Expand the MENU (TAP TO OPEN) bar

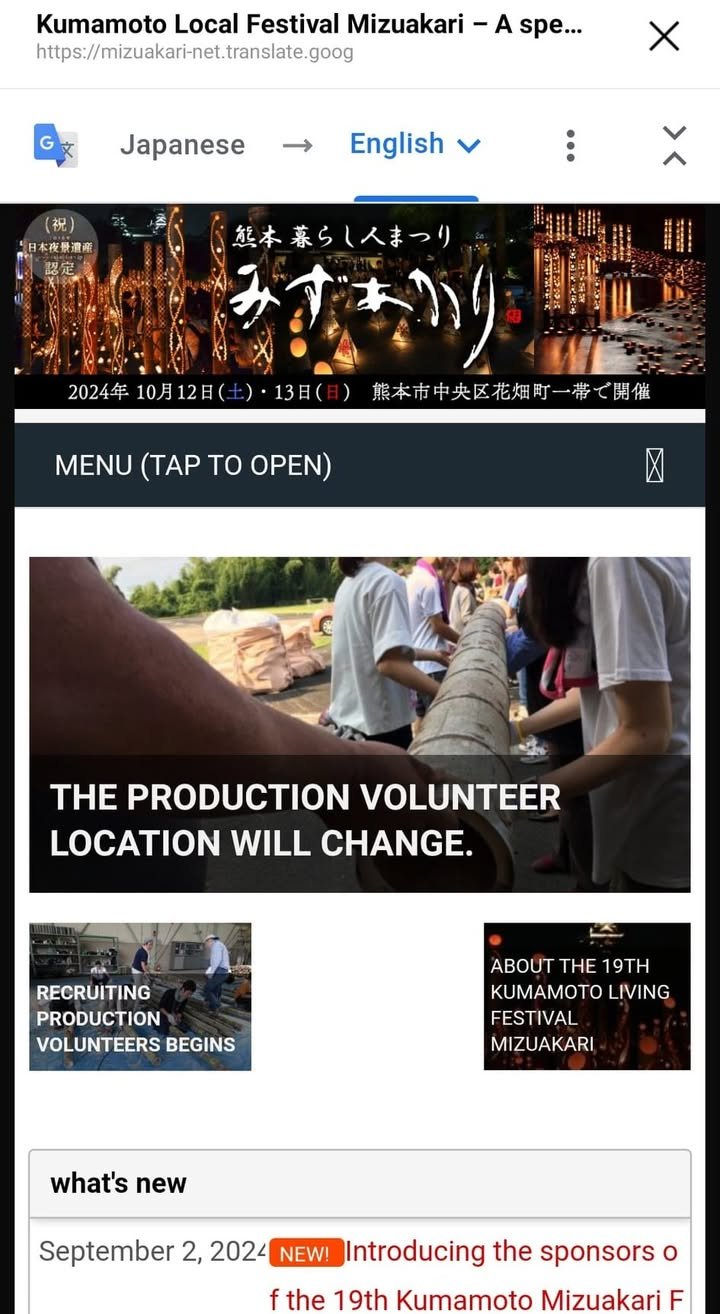click(x=359, y=465)
